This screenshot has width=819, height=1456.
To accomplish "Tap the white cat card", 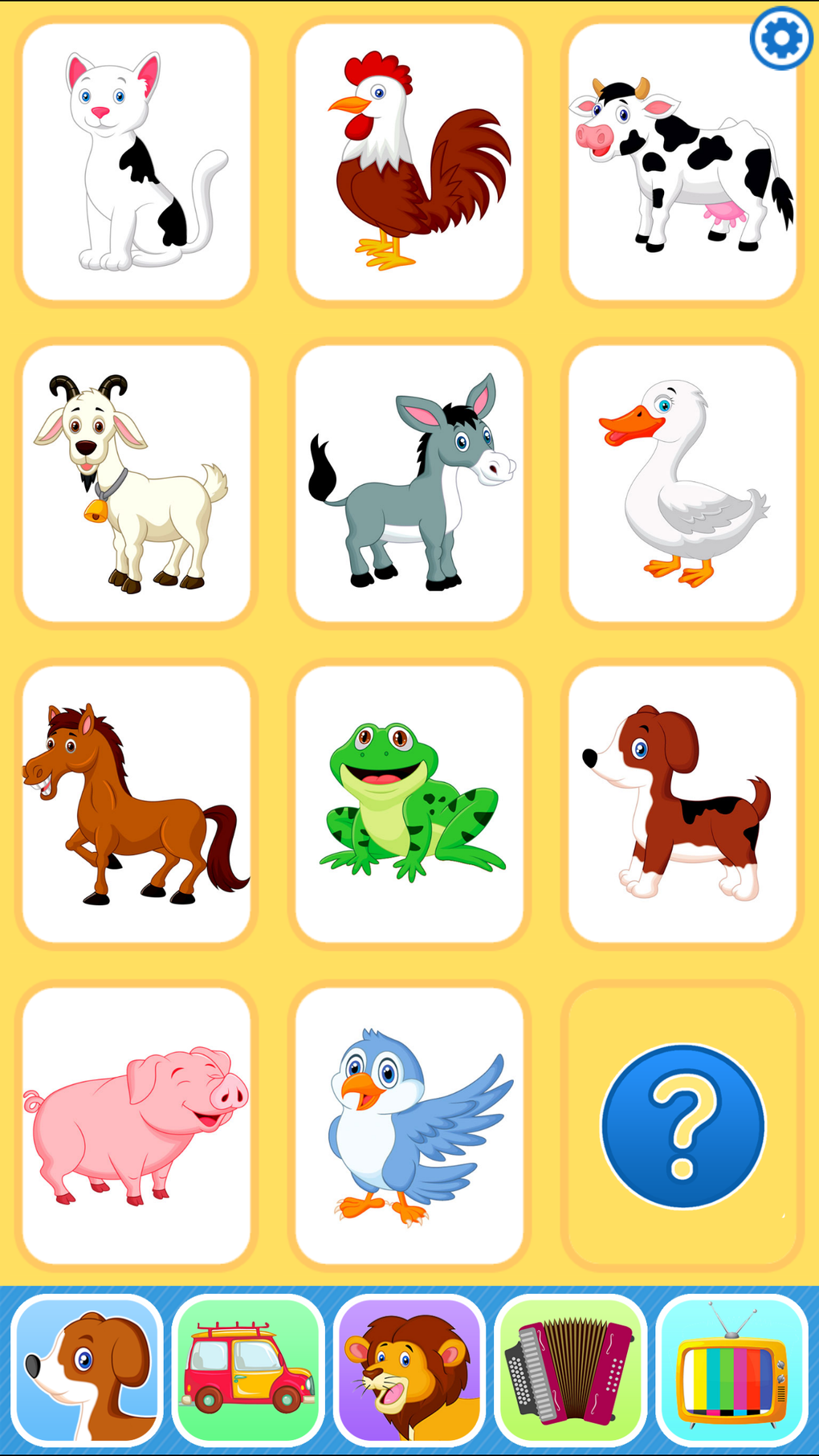I will (x=136, y=162).
